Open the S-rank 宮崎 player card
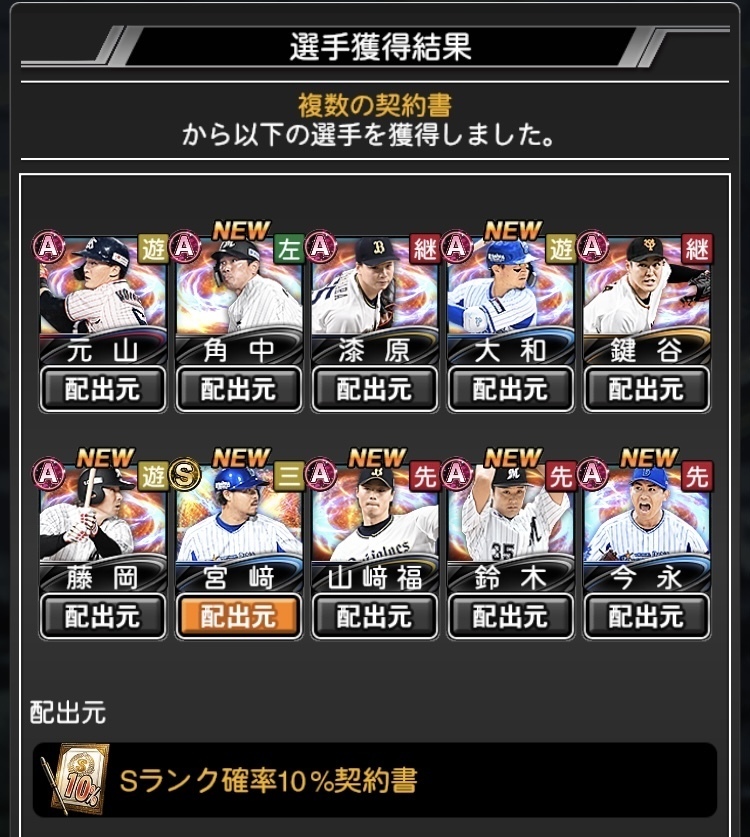 tap(239, 522)
